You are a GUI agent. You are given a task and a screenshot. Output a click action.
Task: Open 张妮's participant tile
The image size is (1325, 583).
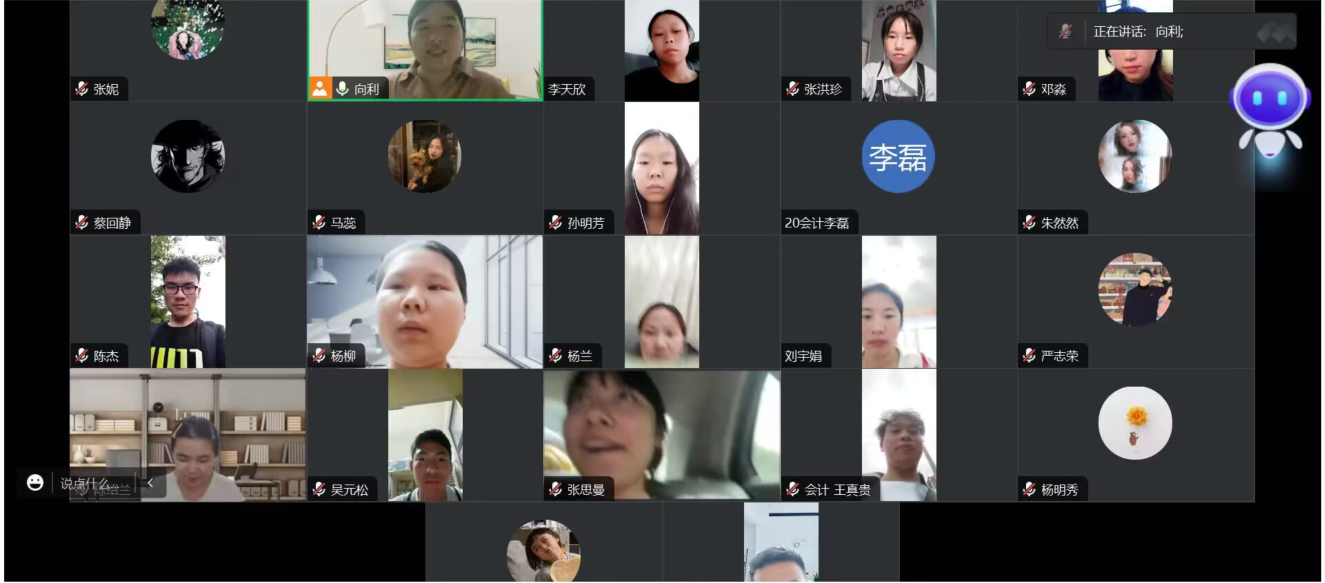tap(188, 48)
